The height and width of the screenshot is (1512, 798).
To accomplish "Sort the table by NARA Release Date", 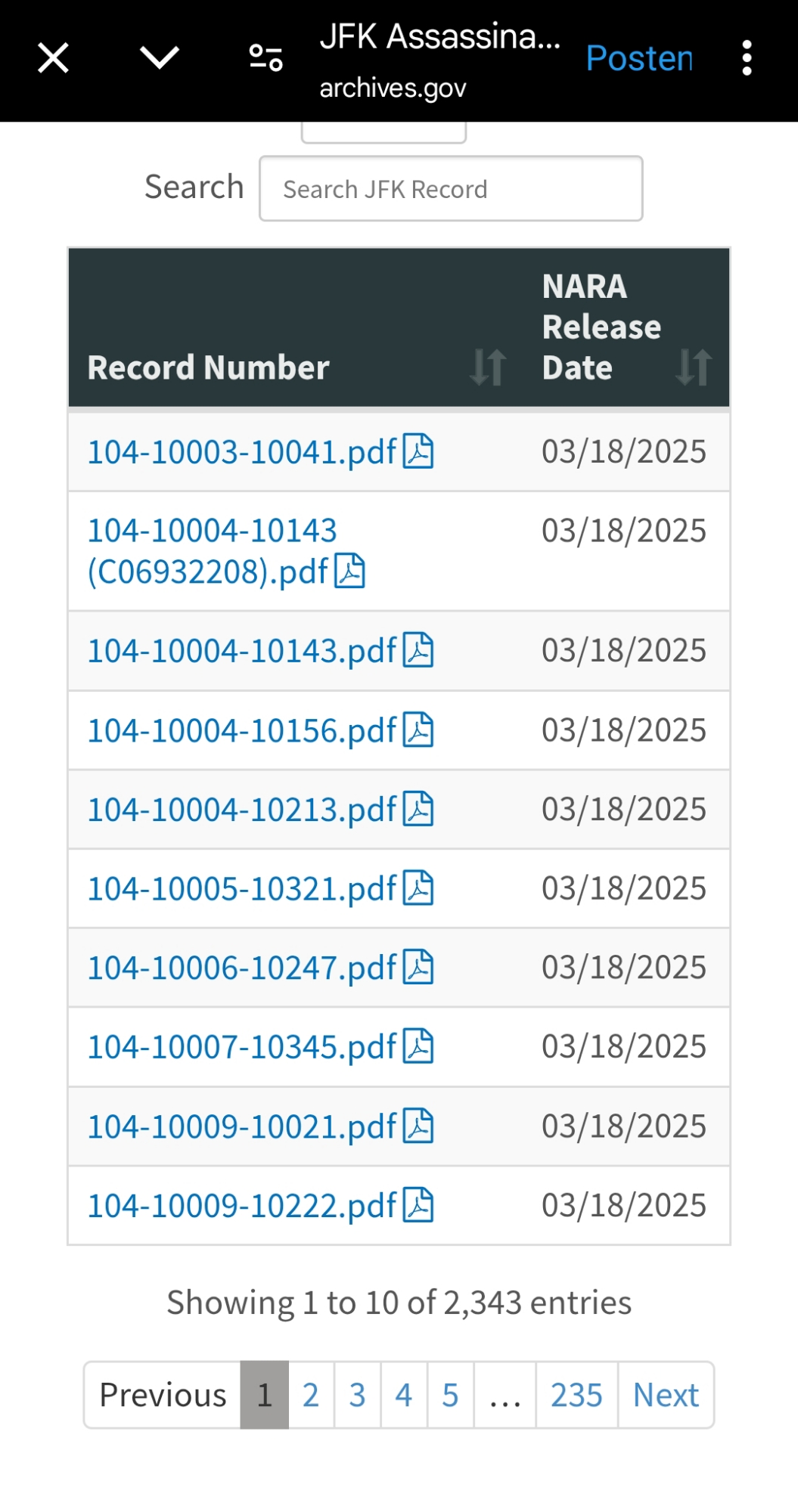I will (x=626, y=328).
